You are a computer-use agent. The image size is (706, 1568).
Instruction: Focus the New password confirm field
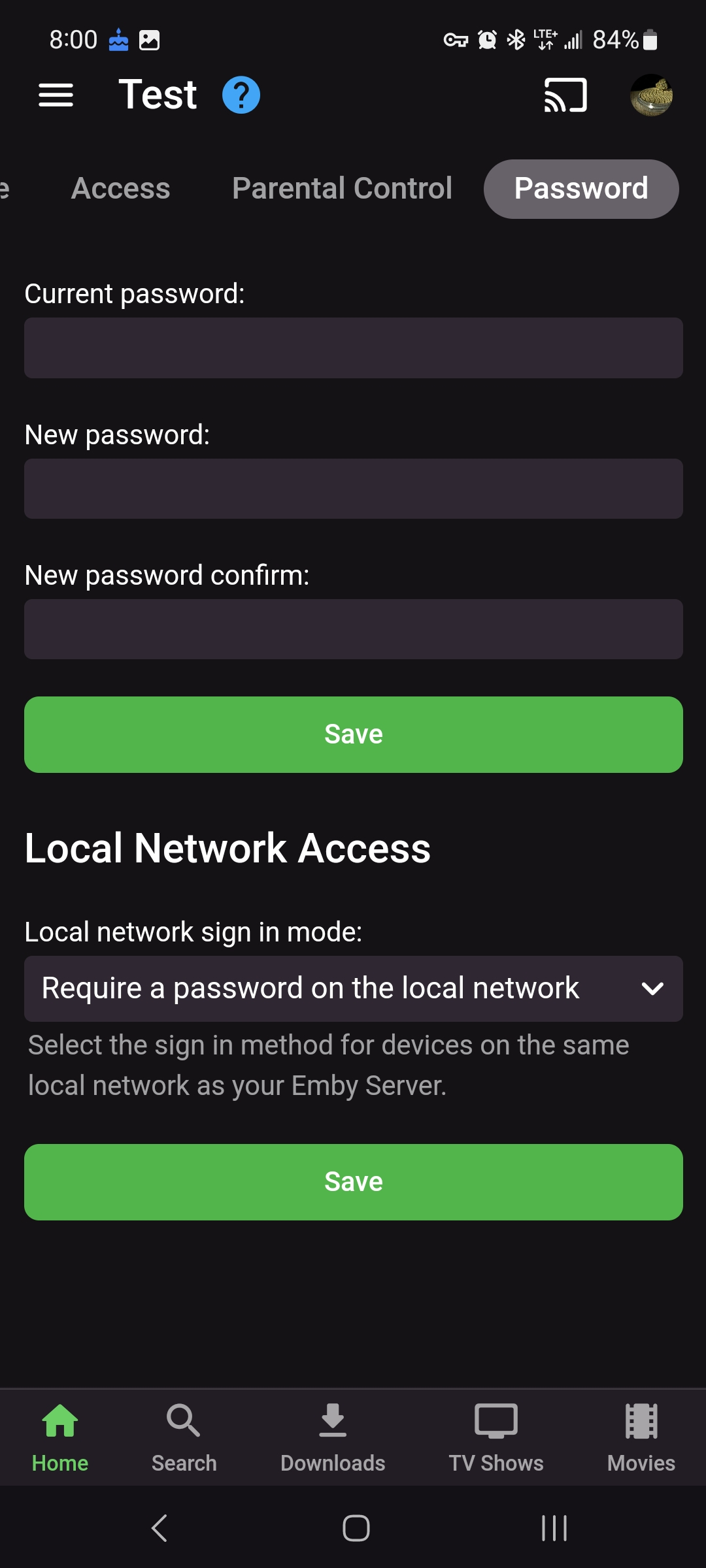pos(353,629)
